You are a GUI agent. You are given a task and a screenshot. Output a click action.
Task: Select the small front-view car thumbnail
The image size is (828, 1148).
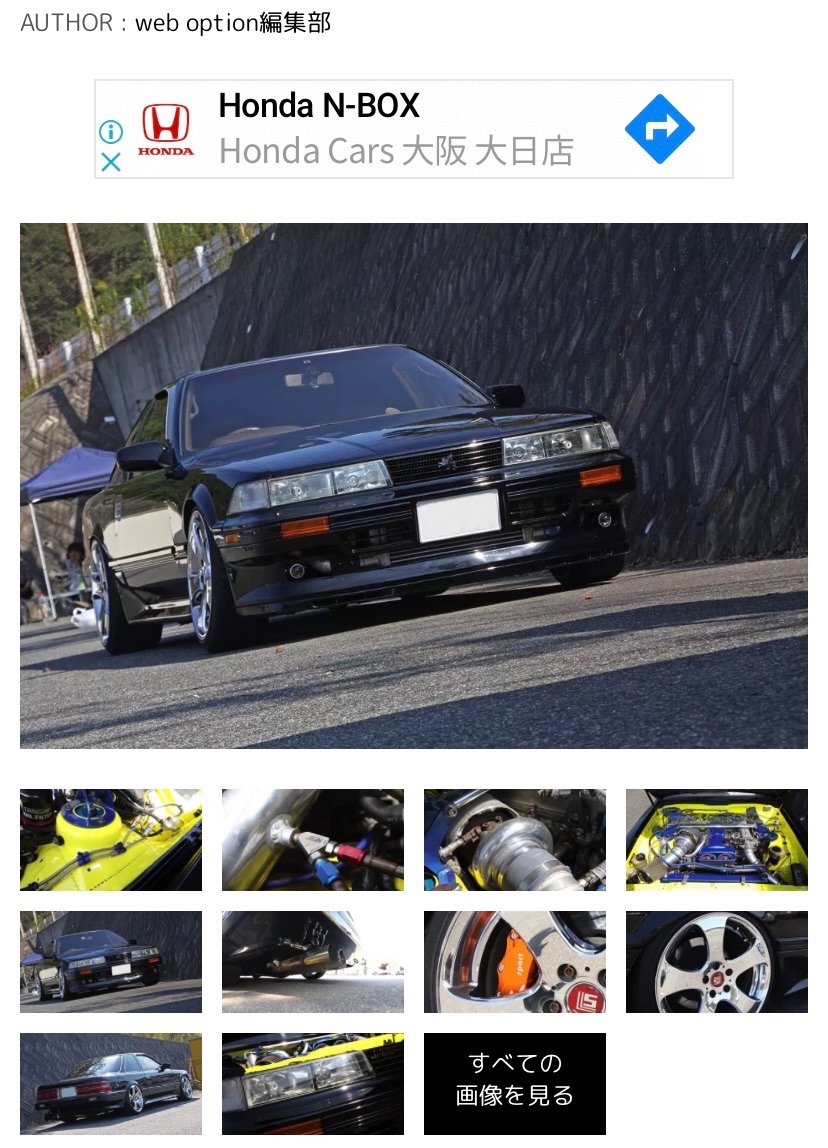click(x=111, y=962)
